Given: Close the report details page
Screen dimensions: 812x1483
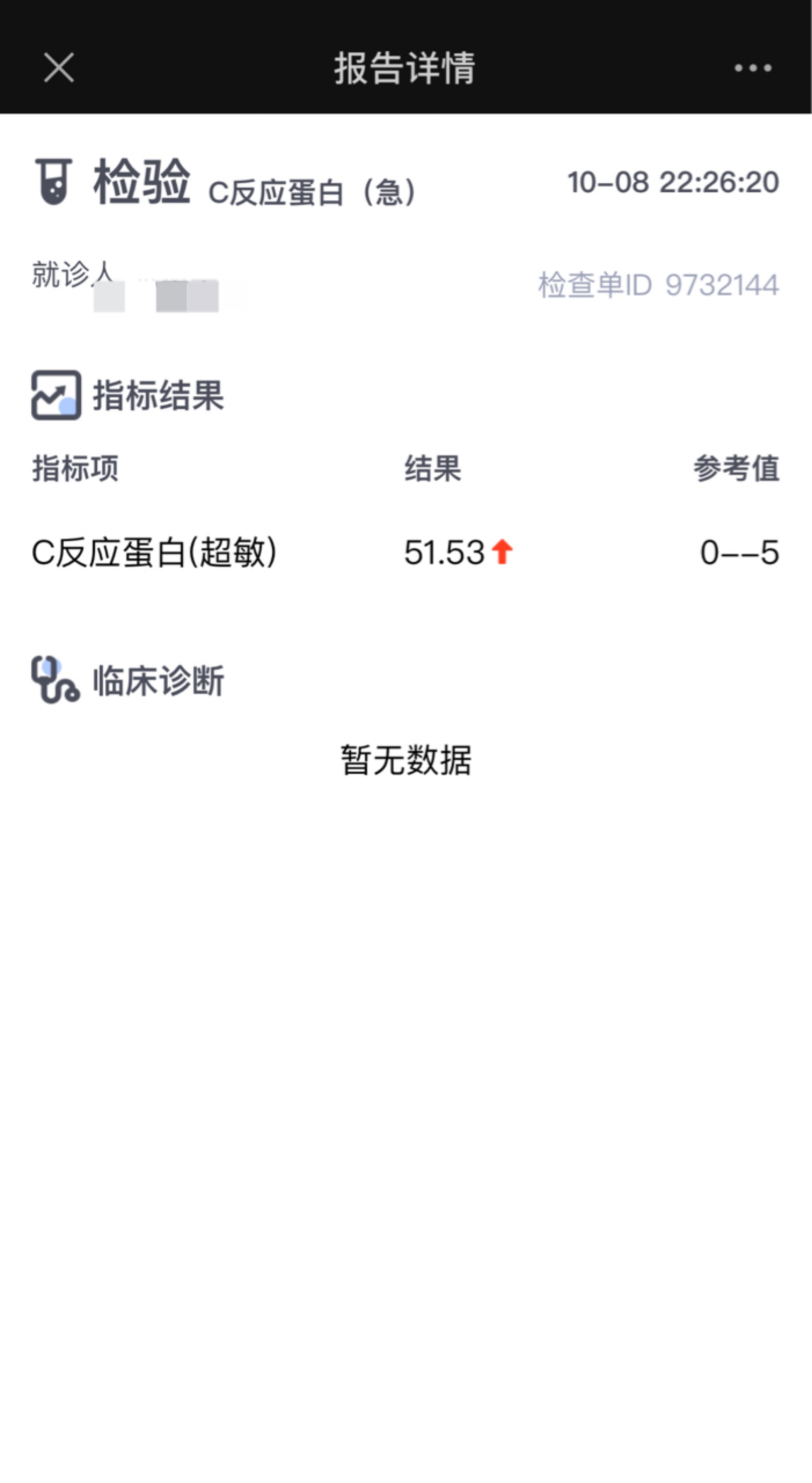Looking at the screenshot, I should coord(59,68).
